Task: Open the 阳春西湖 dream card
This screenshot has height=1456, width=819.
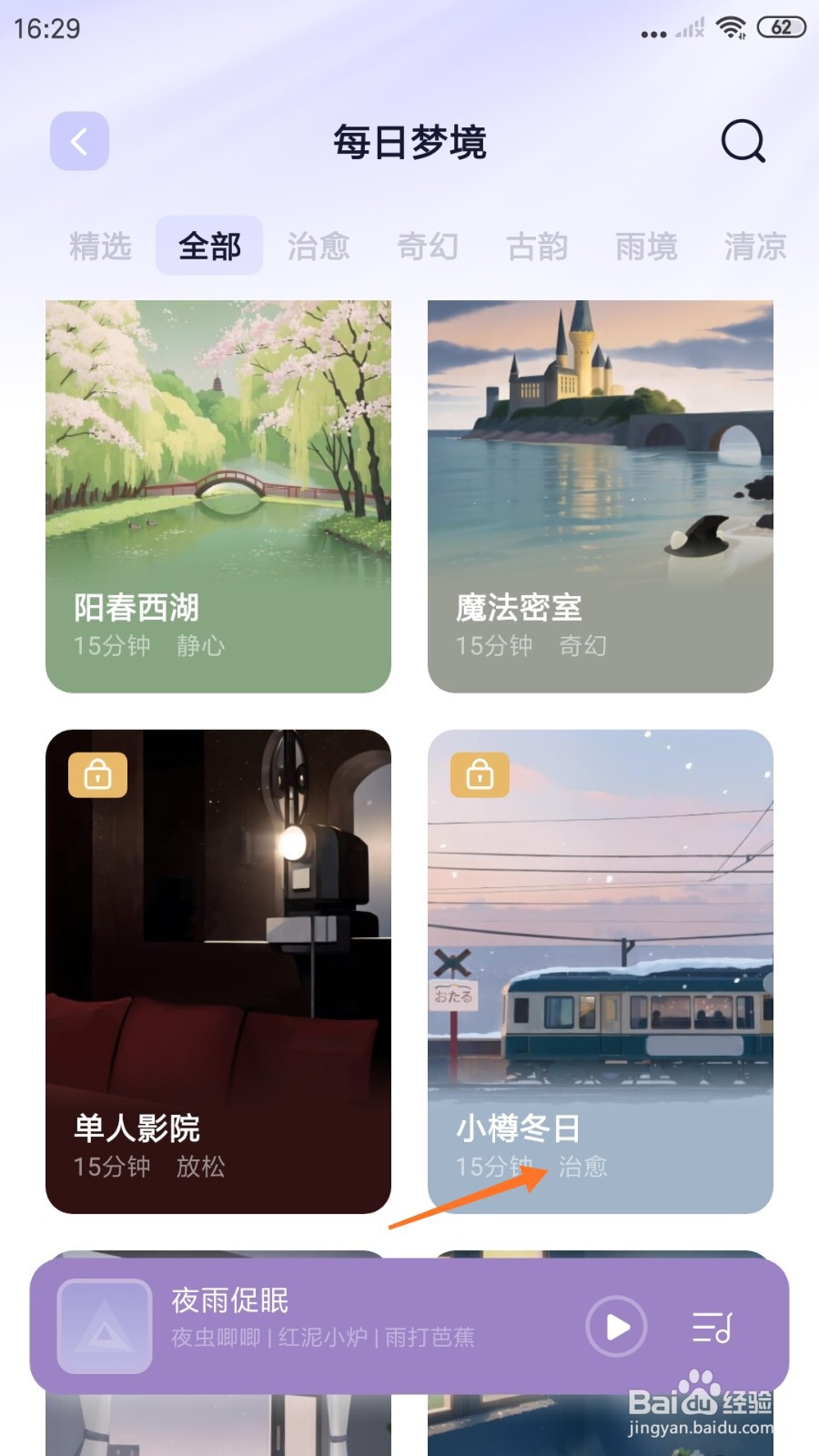Action: (x=218, y=496)
